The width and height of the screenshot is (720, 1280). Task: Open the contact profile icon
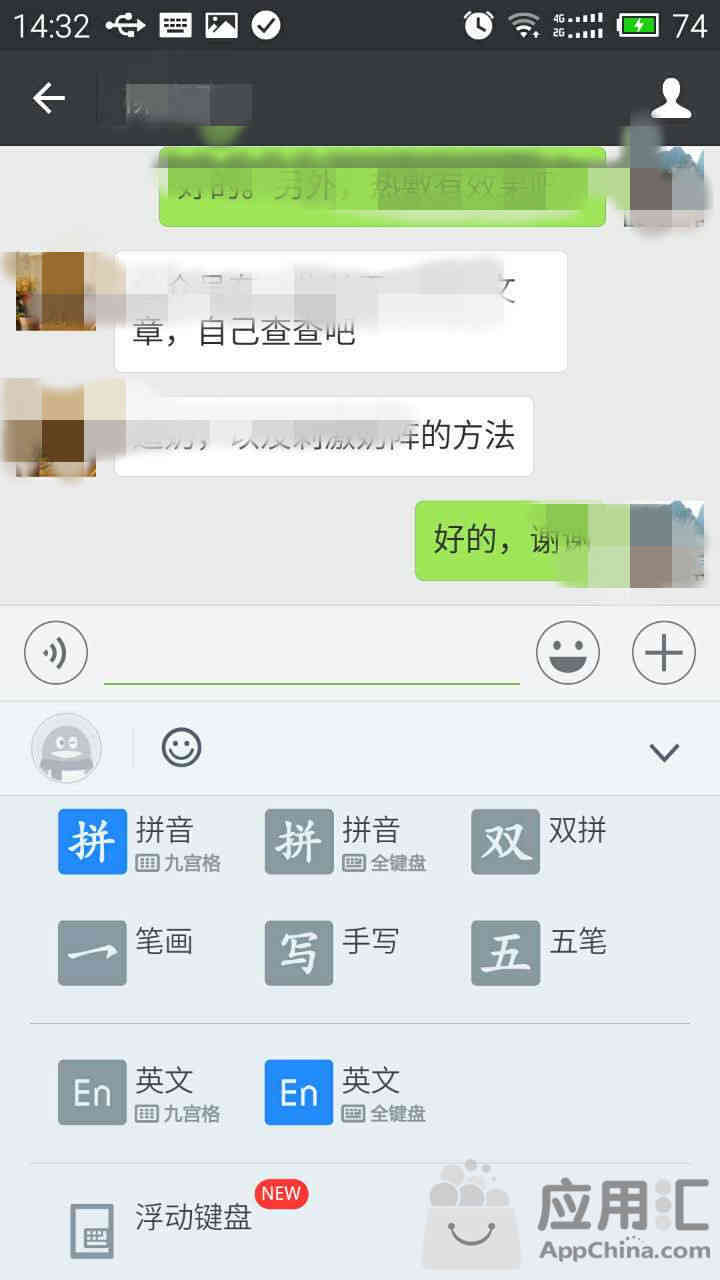[671, 98]
